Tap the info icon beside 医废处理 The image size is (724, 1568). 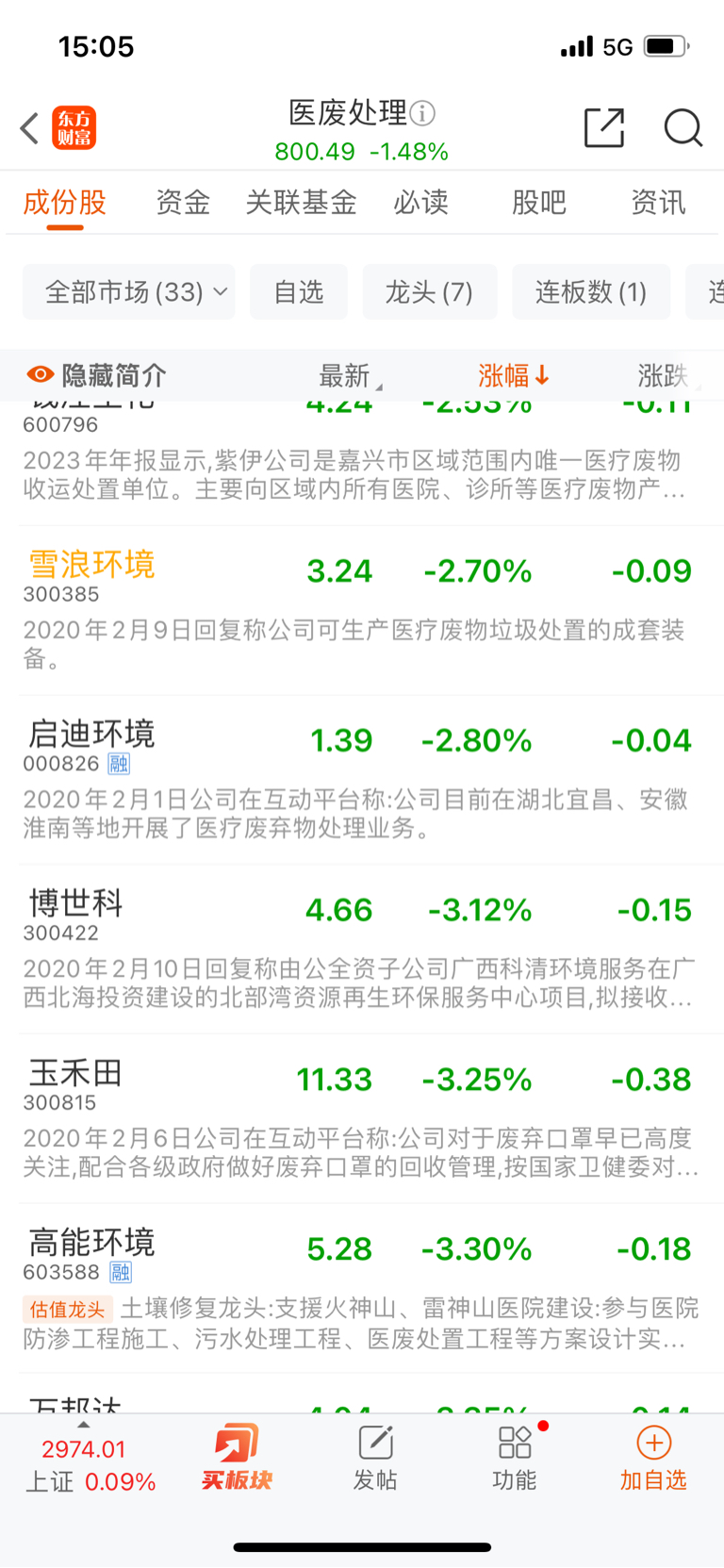coord(422,114)
